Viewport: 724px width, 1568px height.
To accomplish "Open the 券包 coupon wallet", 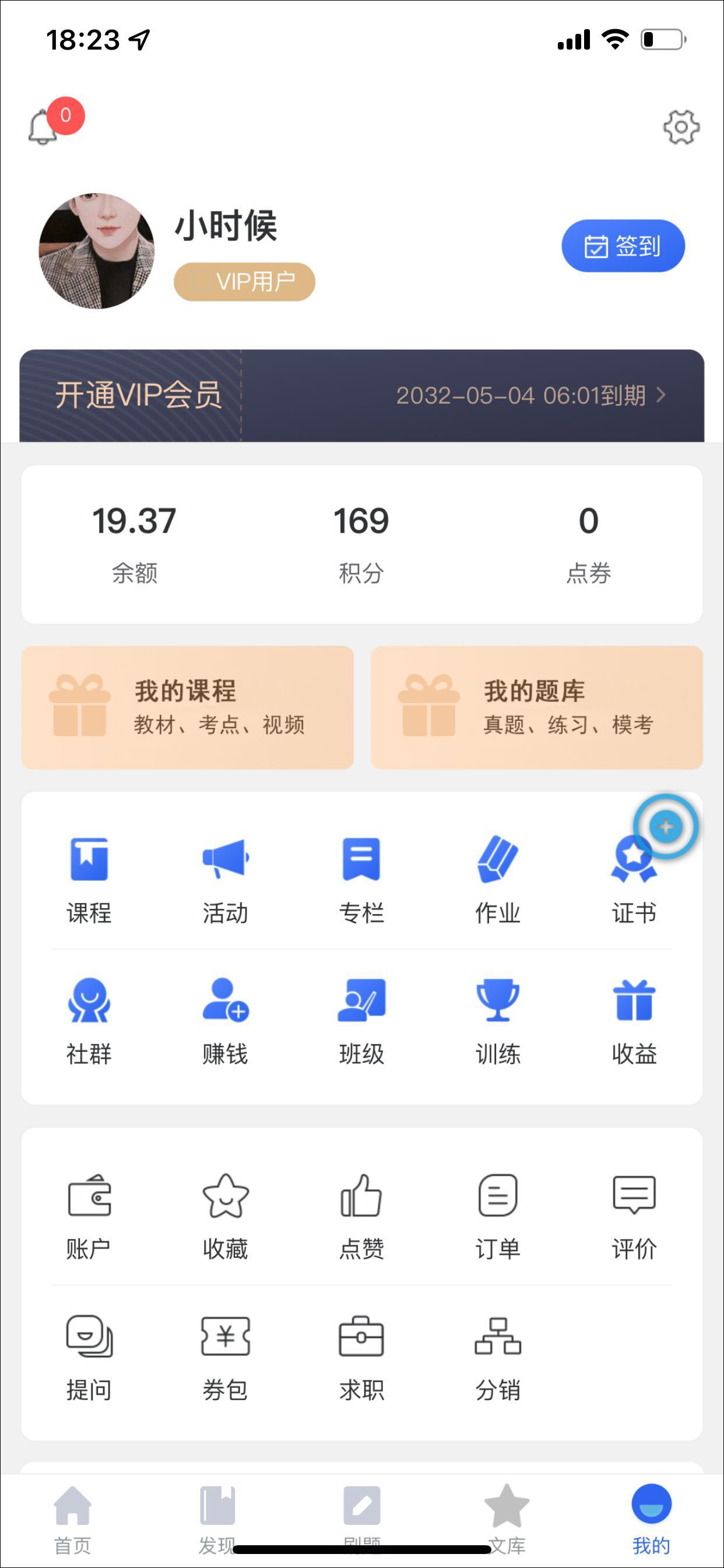I will tap(225, 1356).
